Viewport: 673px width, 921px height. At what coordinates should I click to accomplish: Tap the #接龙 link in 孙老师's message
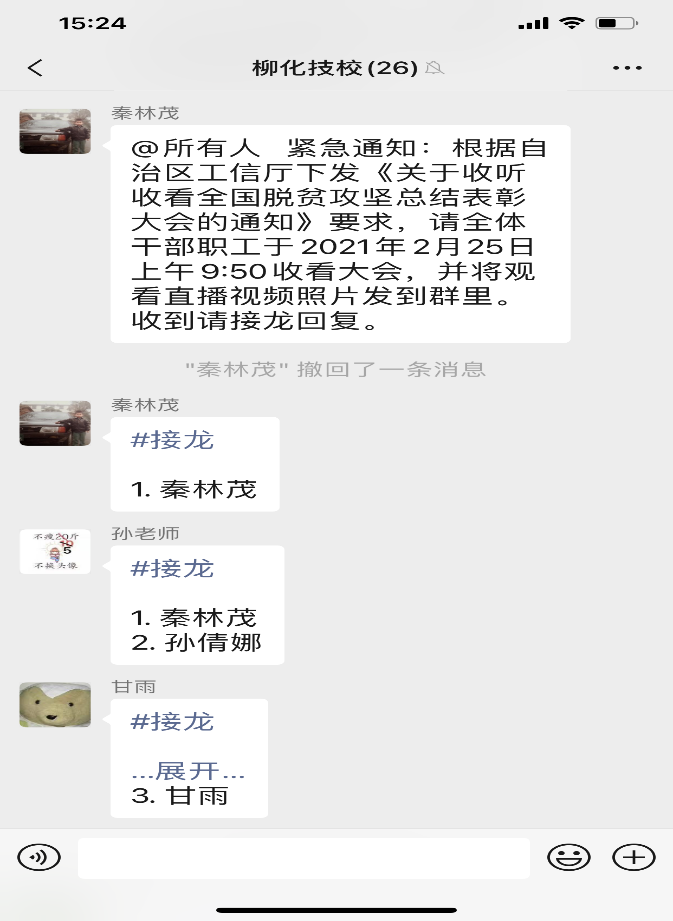tap(173, 569)
